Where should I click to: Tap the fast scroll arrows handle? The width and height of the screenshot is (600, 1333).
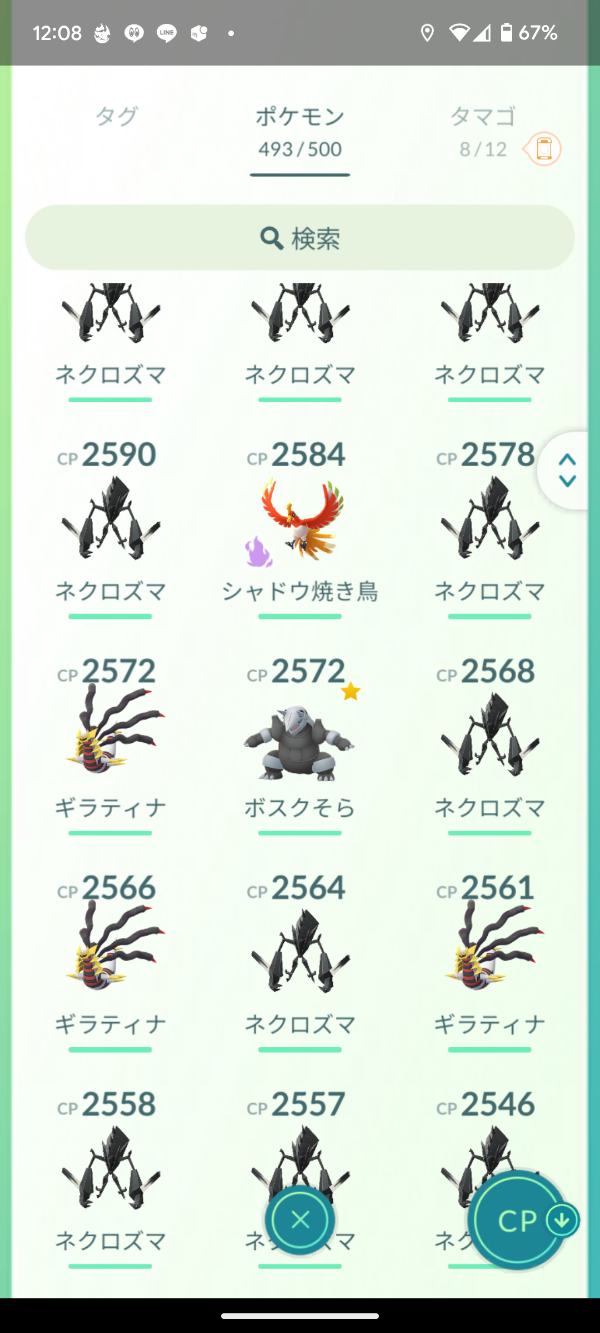[567, 470]
